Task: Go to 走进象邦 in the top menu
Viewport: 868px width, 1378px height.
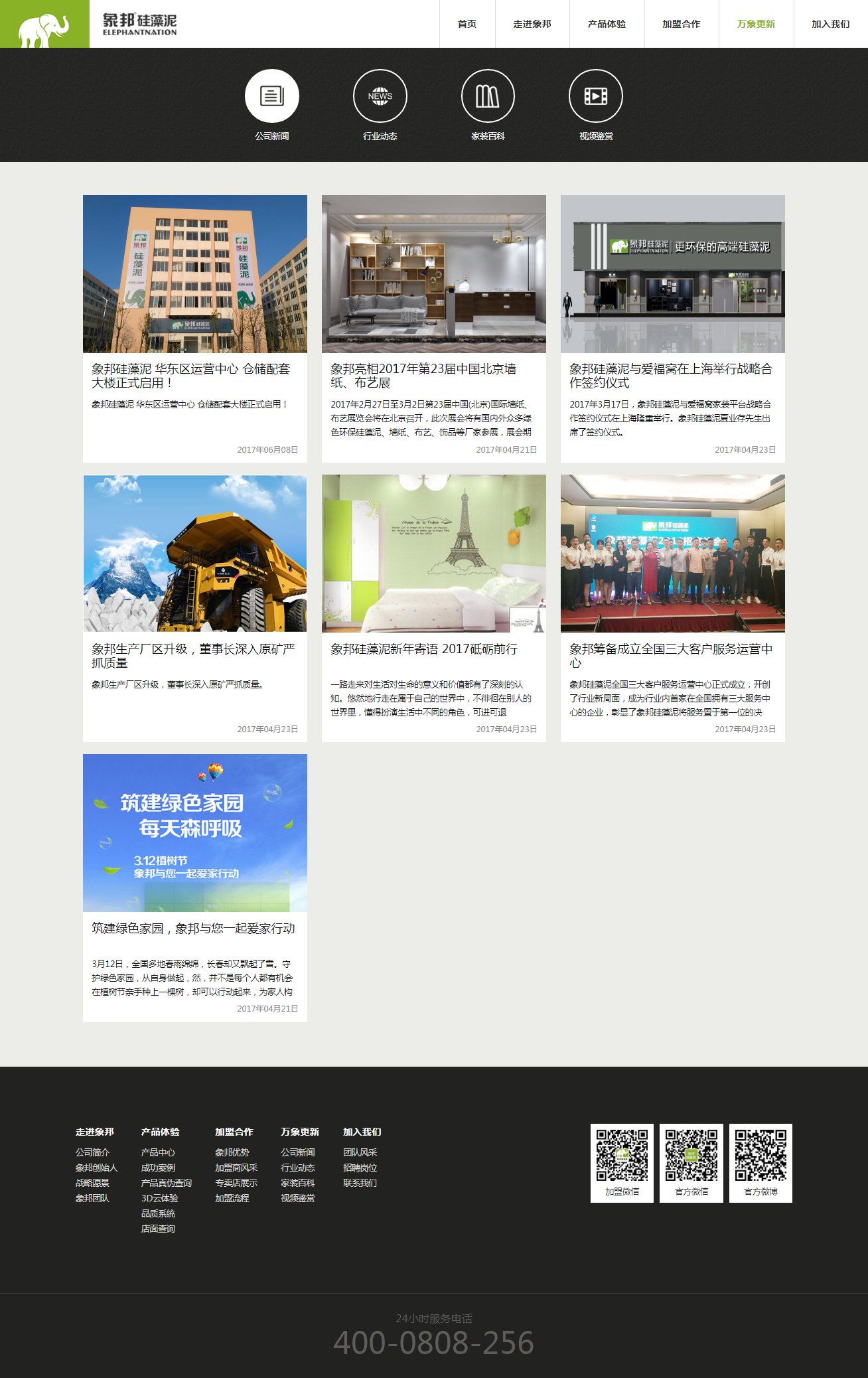Action: coord(532,24)
